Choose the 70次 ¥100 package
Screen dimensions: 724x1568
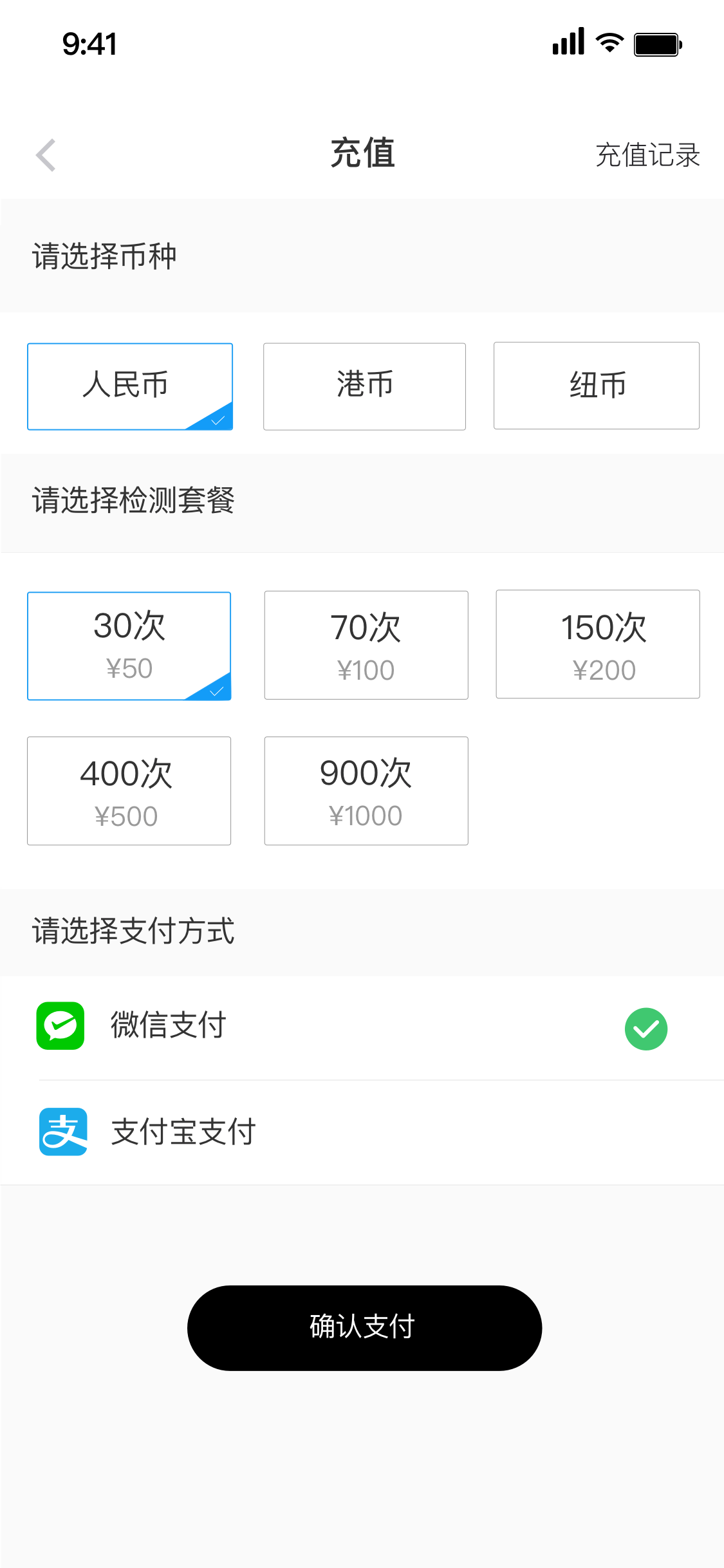click(x=366, y=645)
